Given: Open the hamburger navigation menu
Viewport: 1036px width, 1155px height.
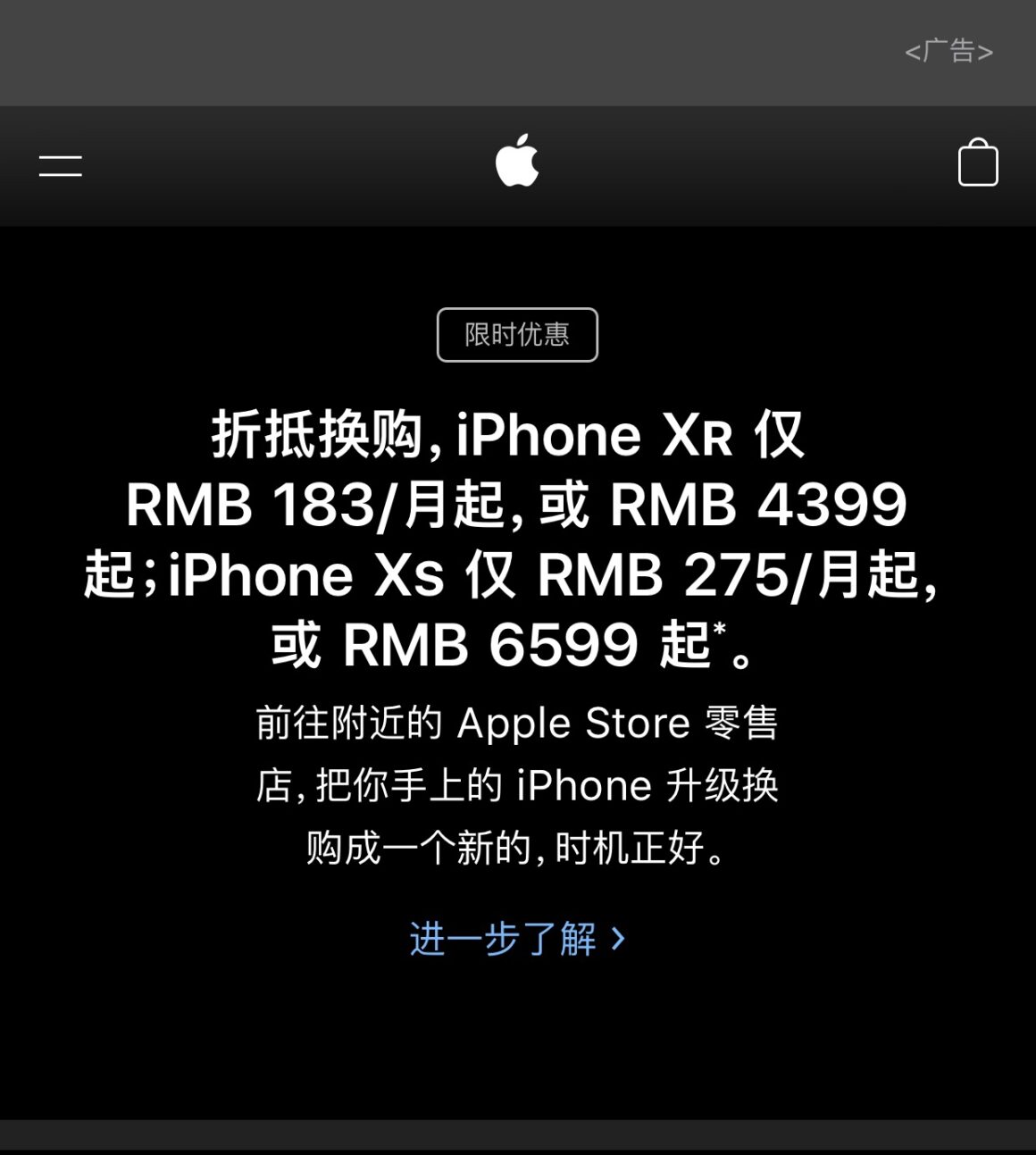Looking at the screenshot, I should [x=61, y=165].
